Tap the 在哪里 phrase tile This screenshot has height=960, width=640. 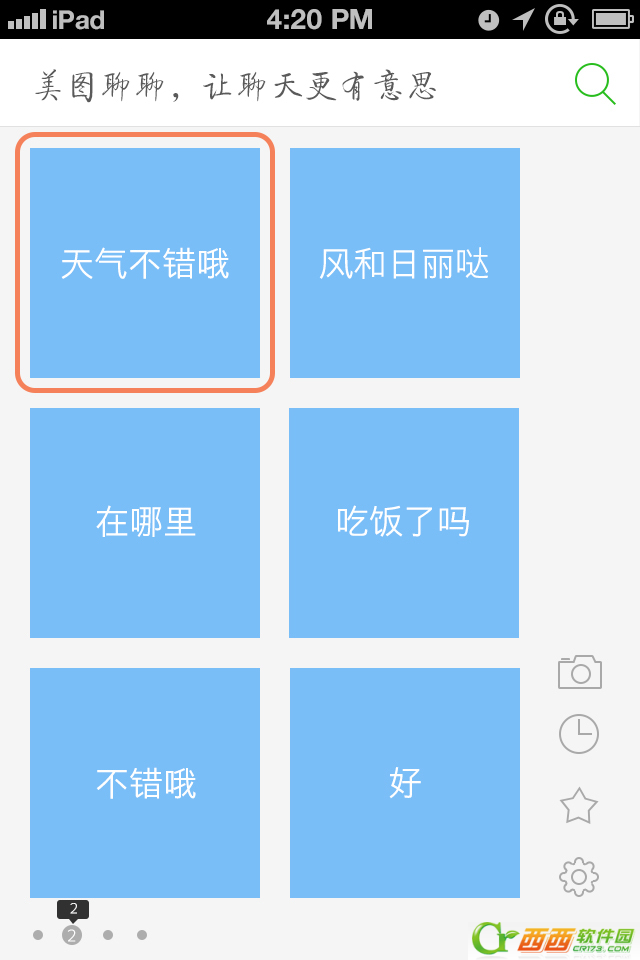(145, 522)
